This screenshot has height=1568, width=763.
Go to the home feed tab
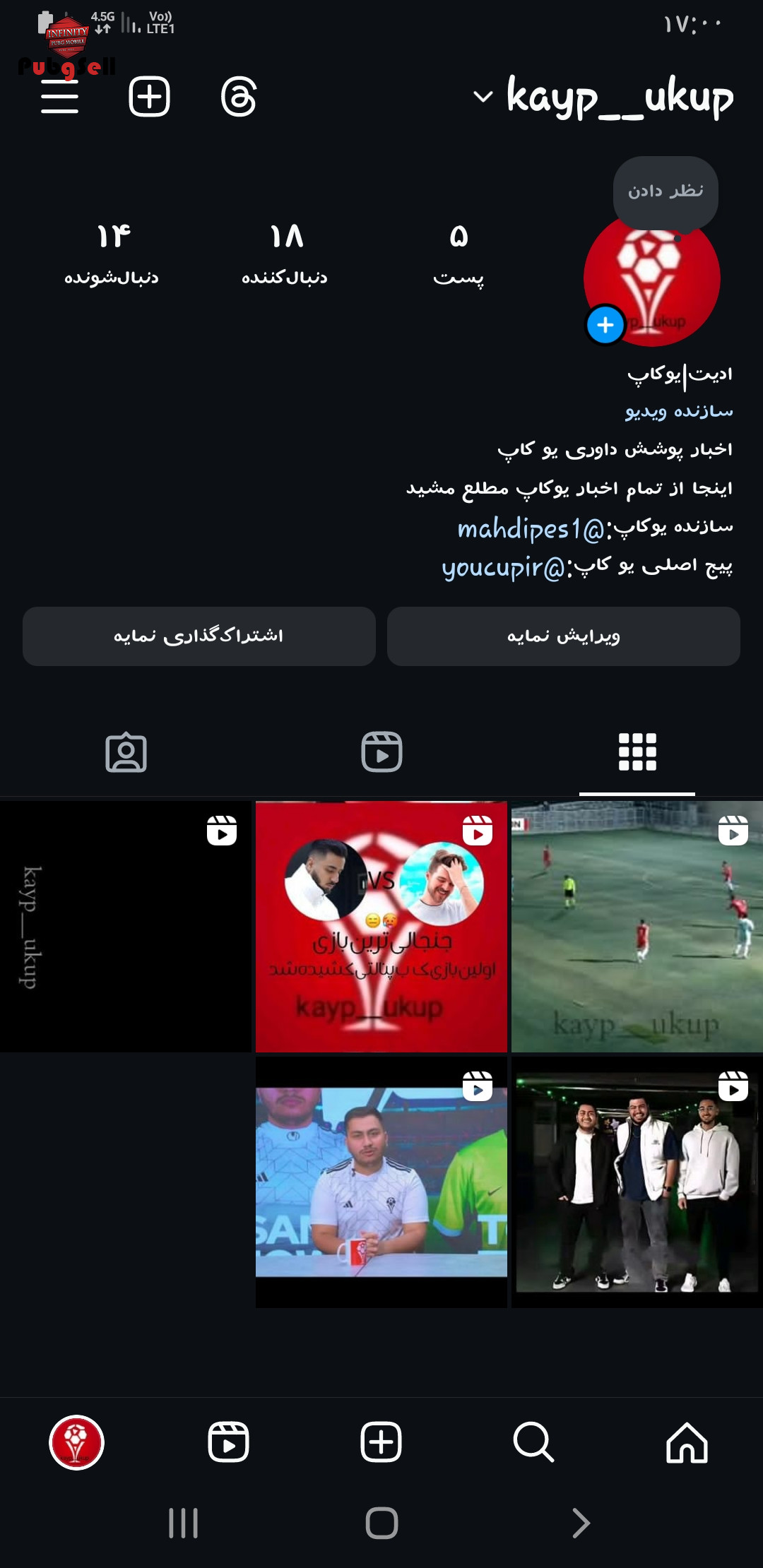pyautogui.click(x=687, y=1442)
